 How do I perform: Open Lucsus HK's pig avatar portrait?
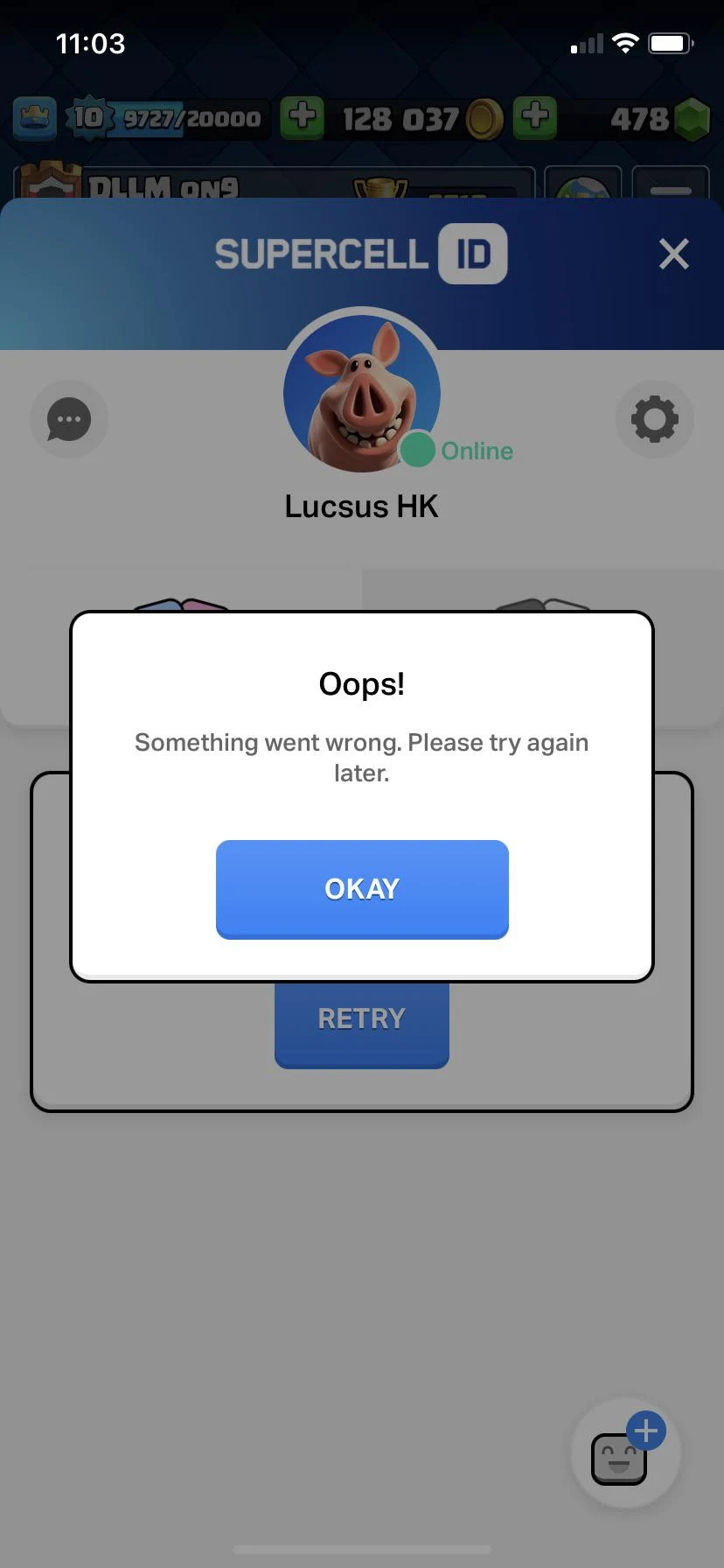361,393
